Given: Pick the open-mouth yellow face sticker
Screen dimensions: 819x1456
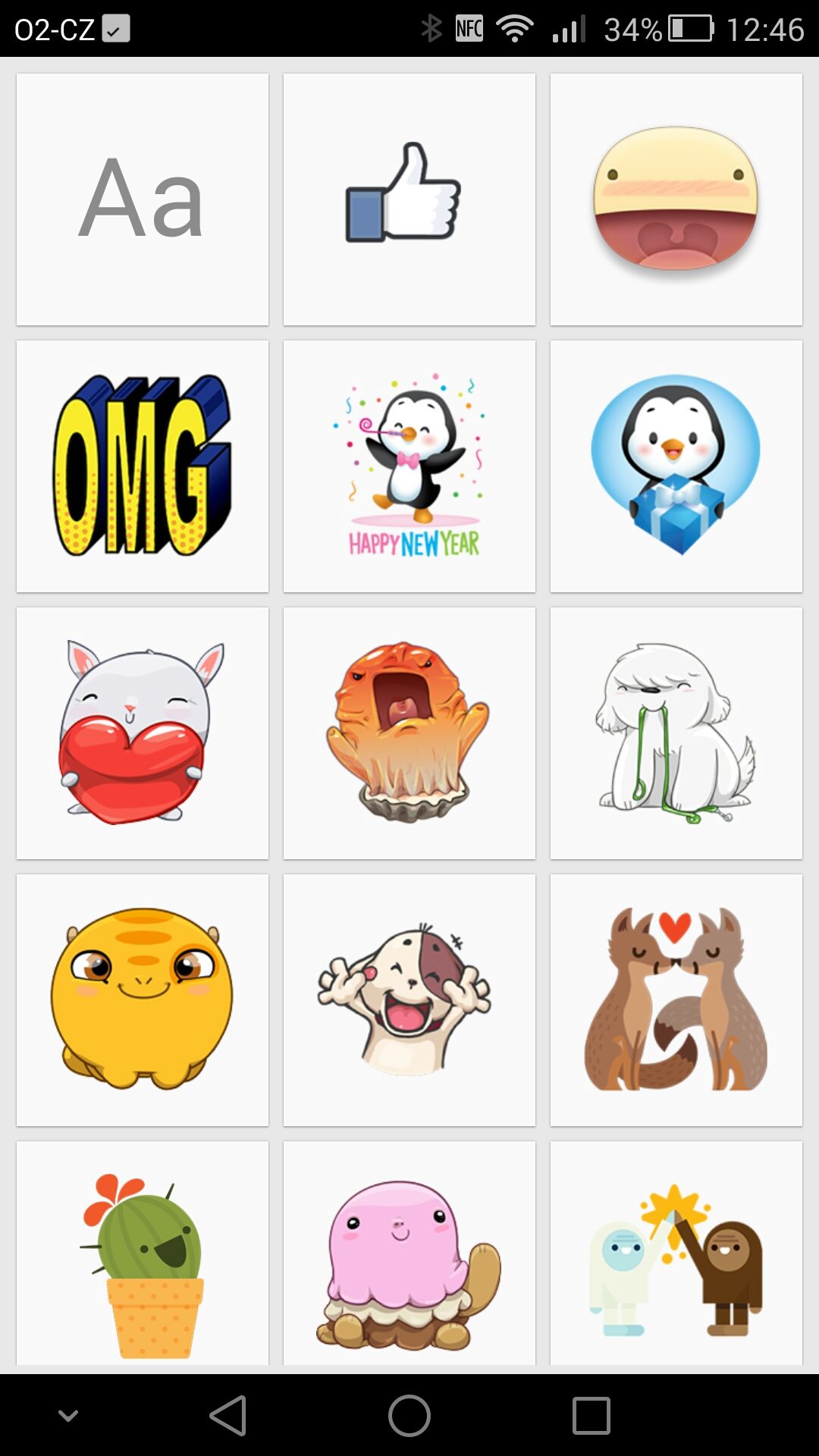Looking at the screenshot, I should click(x=676, y=199).
